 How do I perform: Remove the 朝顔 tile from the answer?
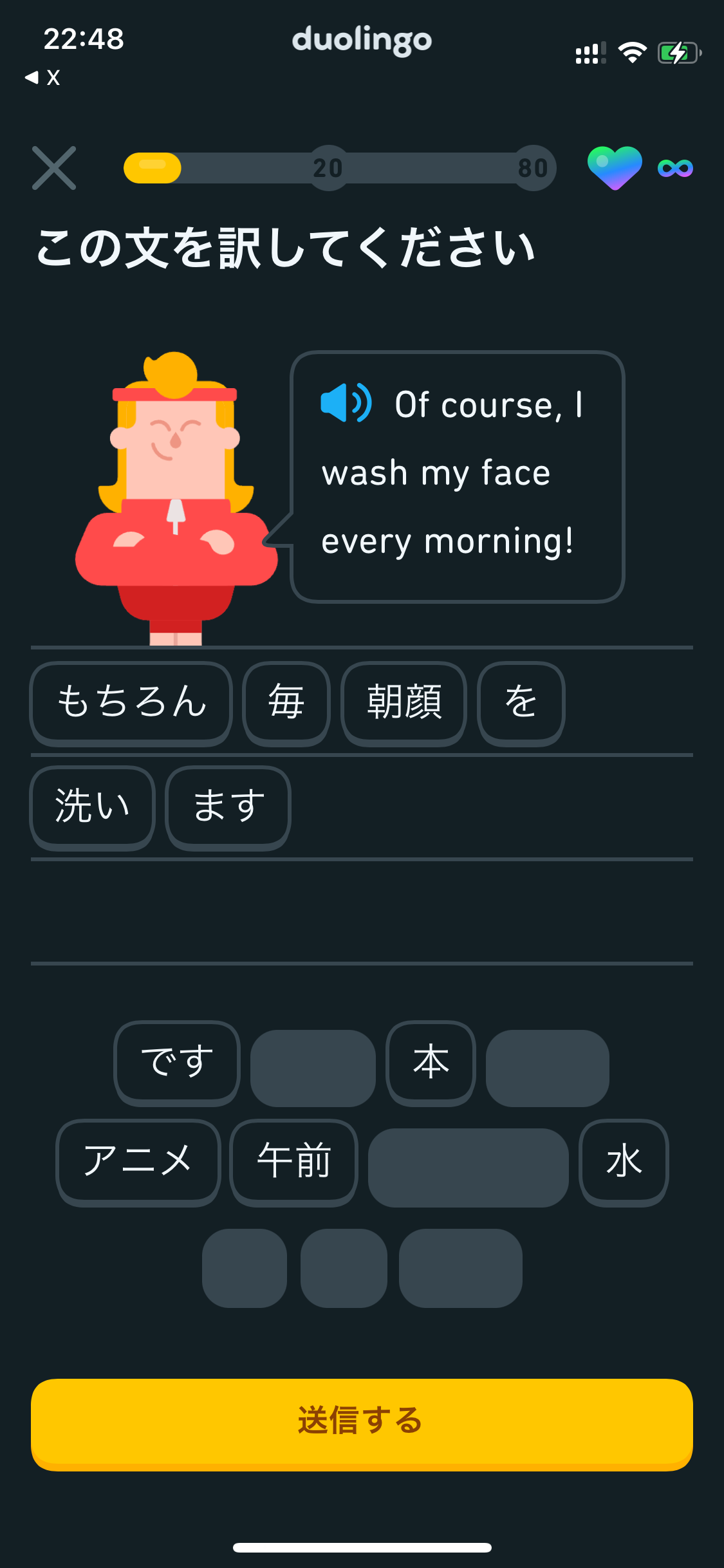(x=404, y=702)
